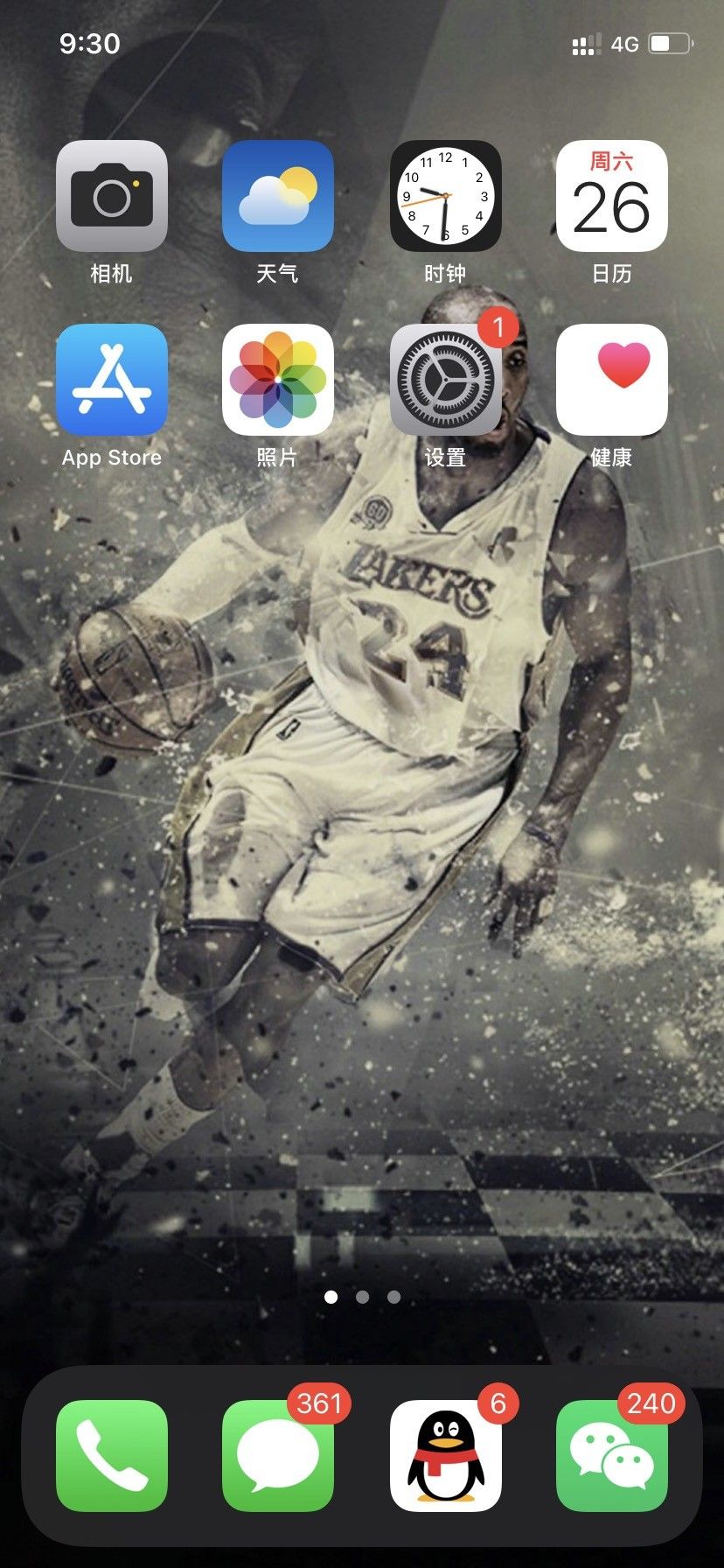Launch the 健康 health app
The height and width of the screenshot is (1568, 724).
612,380
